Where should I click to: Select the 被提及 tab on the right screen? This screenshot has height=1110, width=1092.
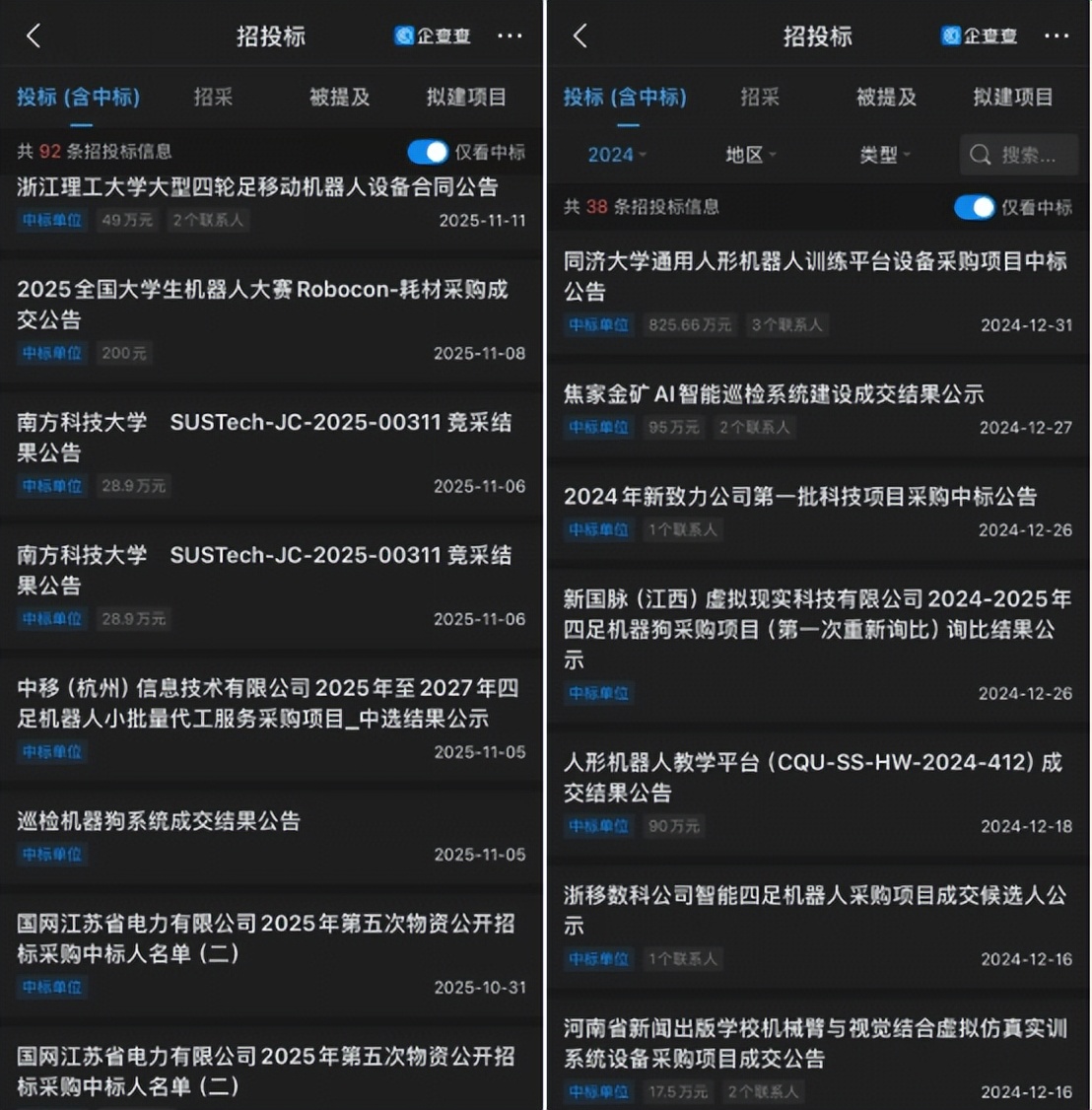click(x=885, y=98)
